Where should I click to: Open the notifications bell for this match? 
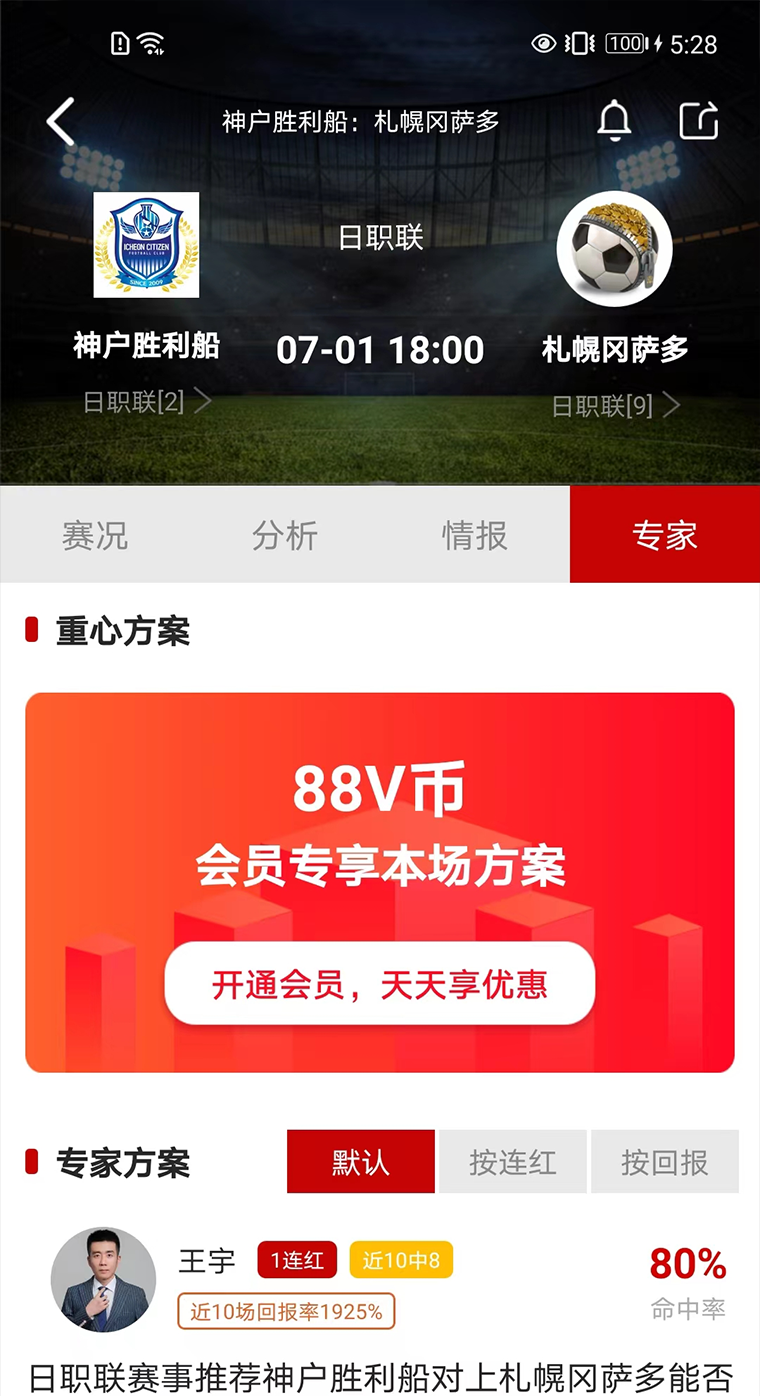[614, 122]
